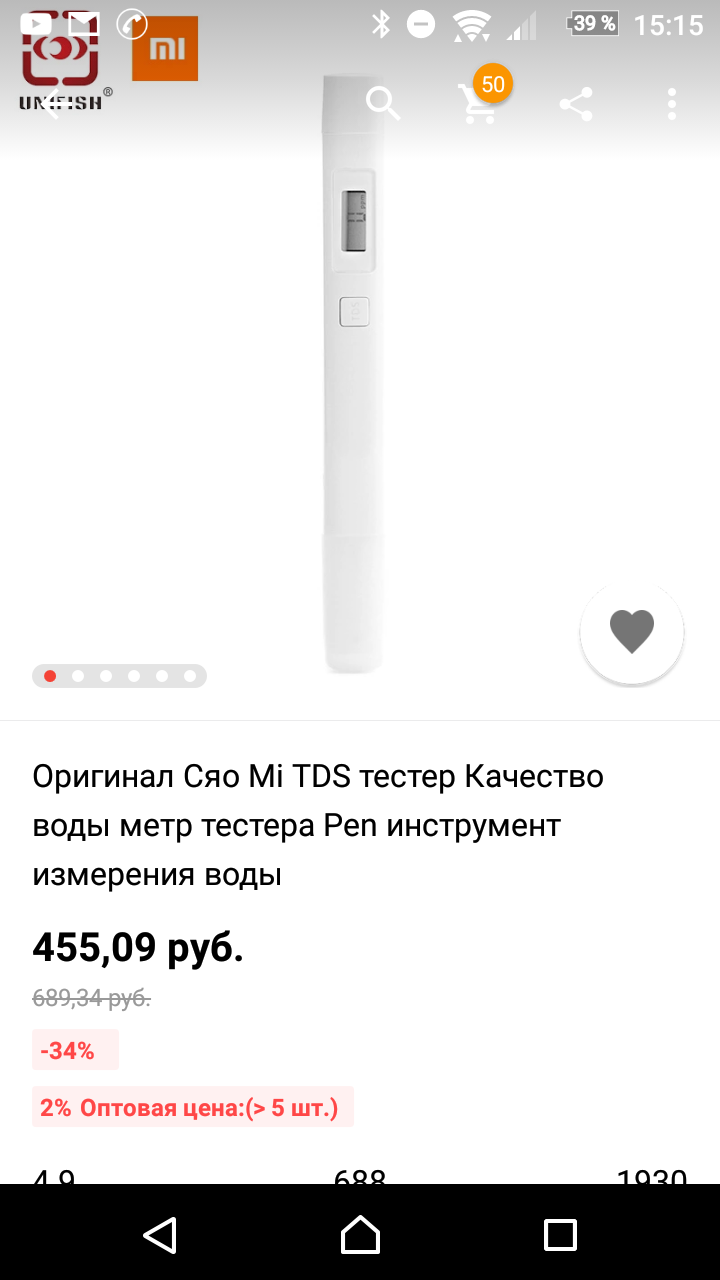Image resolution: width=720 pixels, height=1280 pixels.
Task: Open product search
Action: click(383, 103)
